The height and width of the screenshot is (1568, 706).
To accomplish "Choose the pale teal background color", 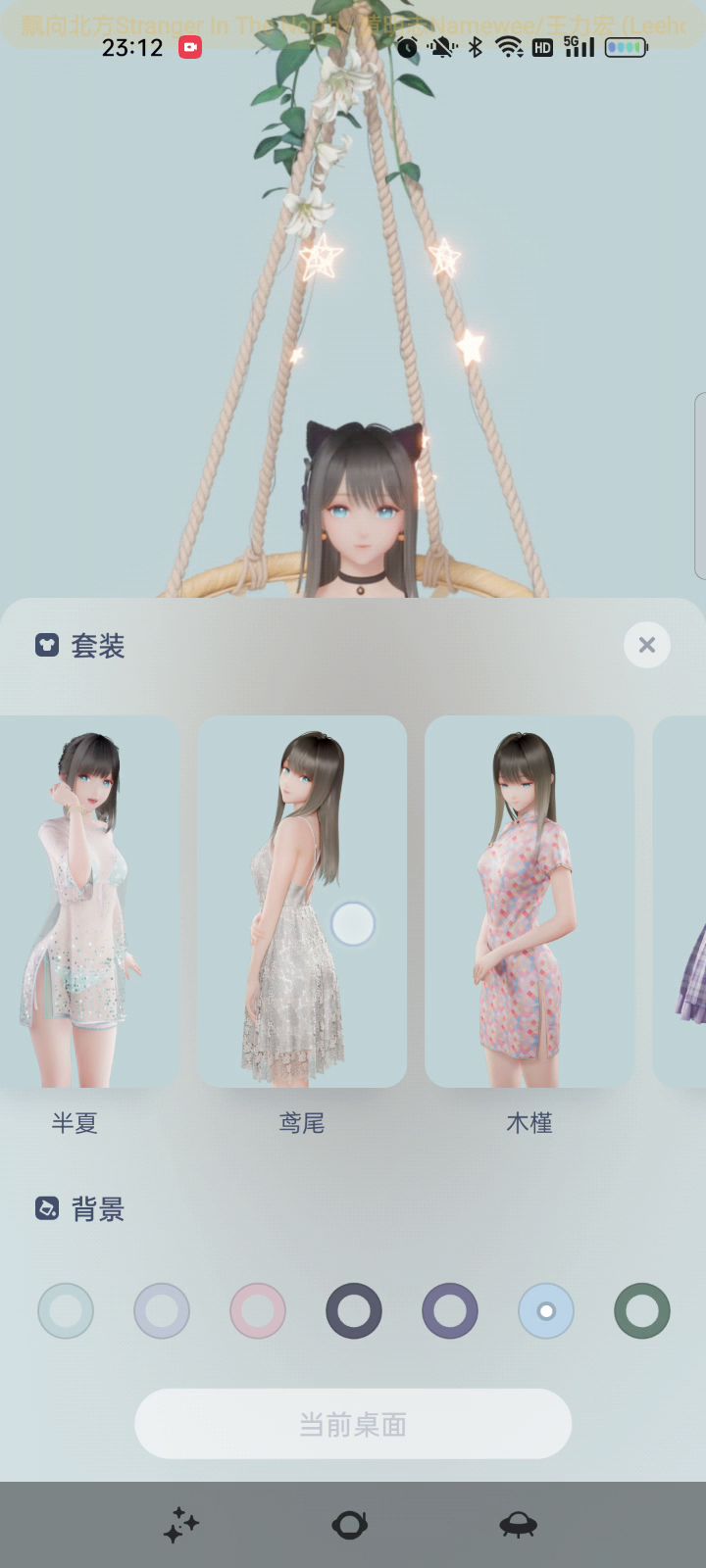I will click(x=66, y=1310).
